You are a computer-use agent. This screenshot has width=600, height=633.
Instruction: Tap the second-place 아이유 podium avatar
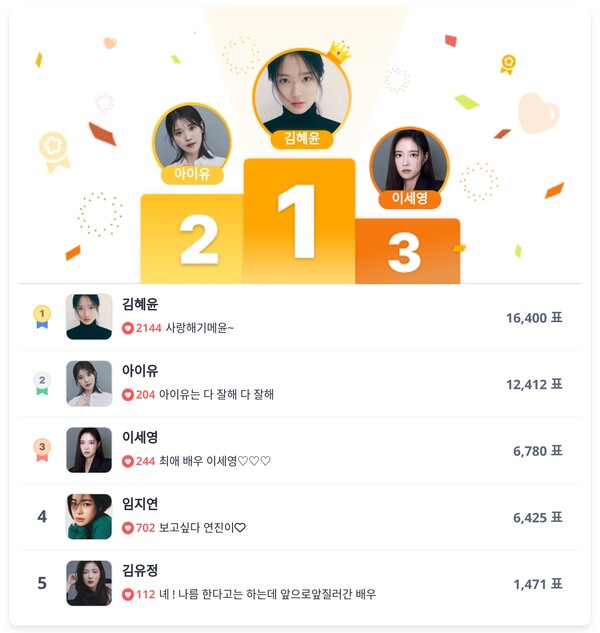tap(192, 140)
